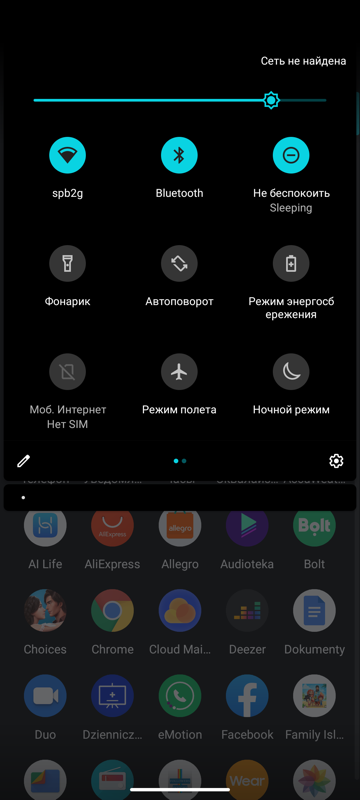Enable Автоповорот screen rotation
Image resolution: width=360 pixels, height=800 pixels.
[179, 263]
